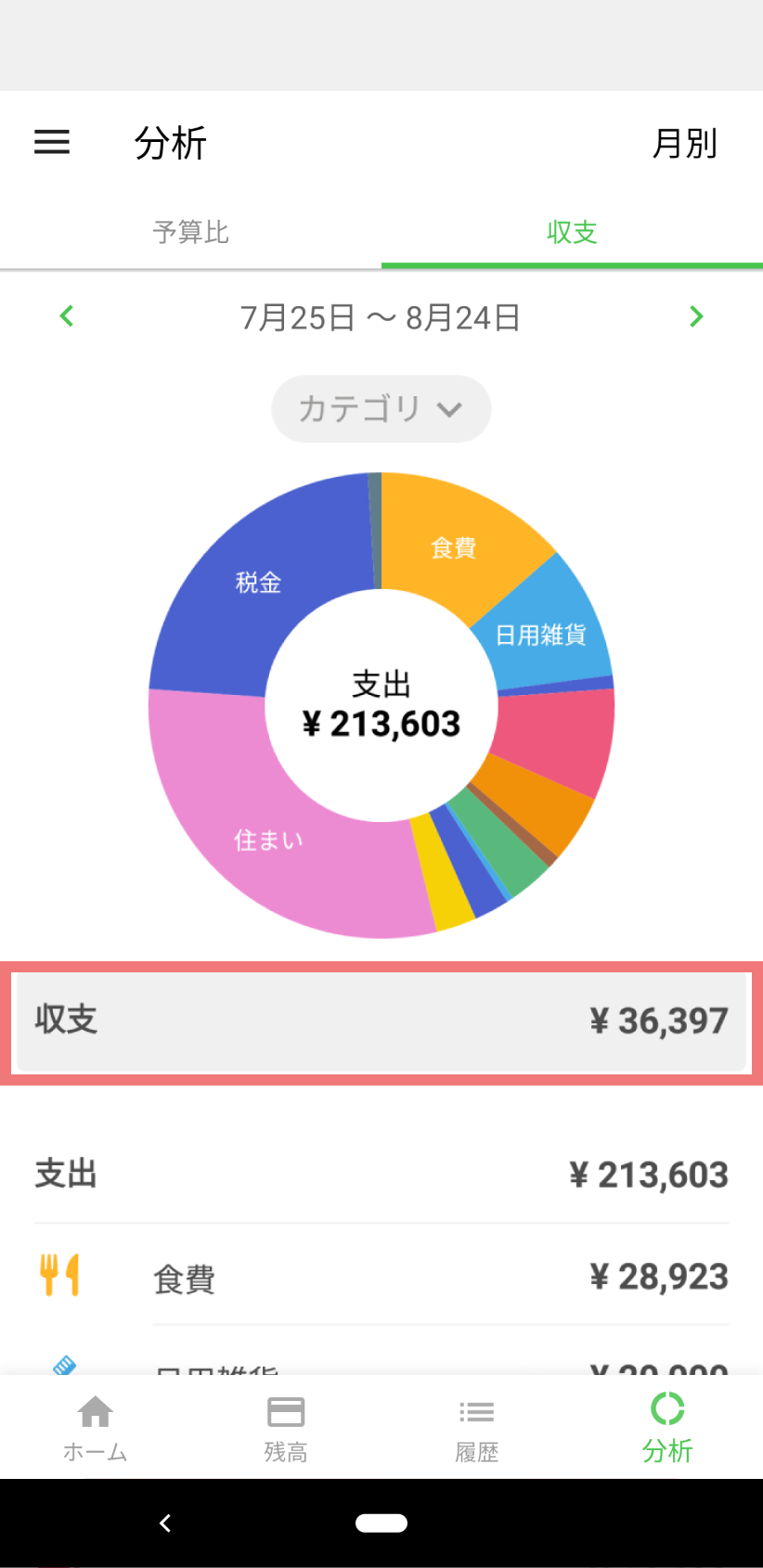The height and width of the screenshot is (1568, 763).
Task: Open the navigation drawer menu
Action: 51,142
